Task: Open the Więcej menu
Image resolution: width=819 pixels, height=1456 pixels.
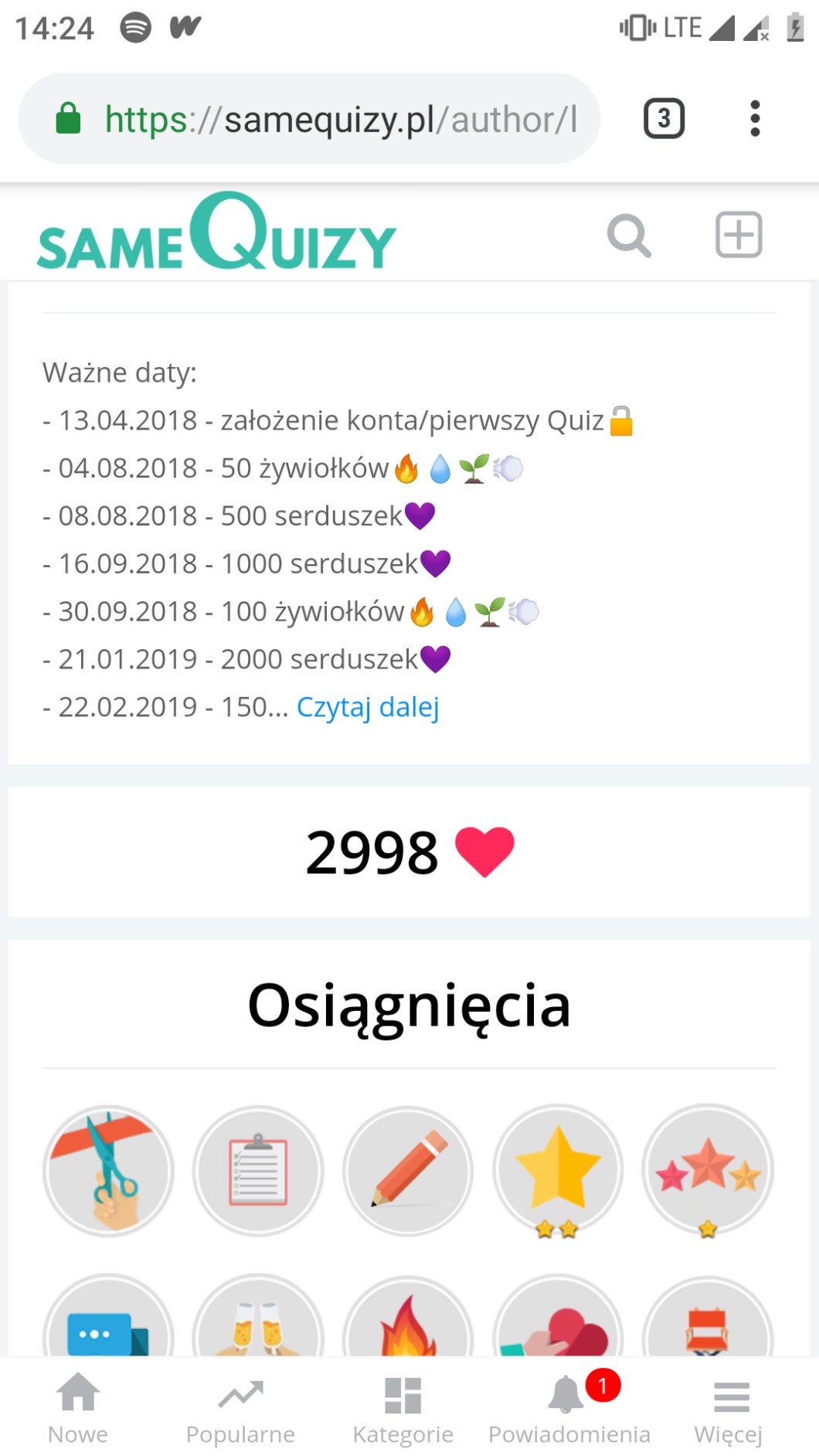Action: 729,1408
